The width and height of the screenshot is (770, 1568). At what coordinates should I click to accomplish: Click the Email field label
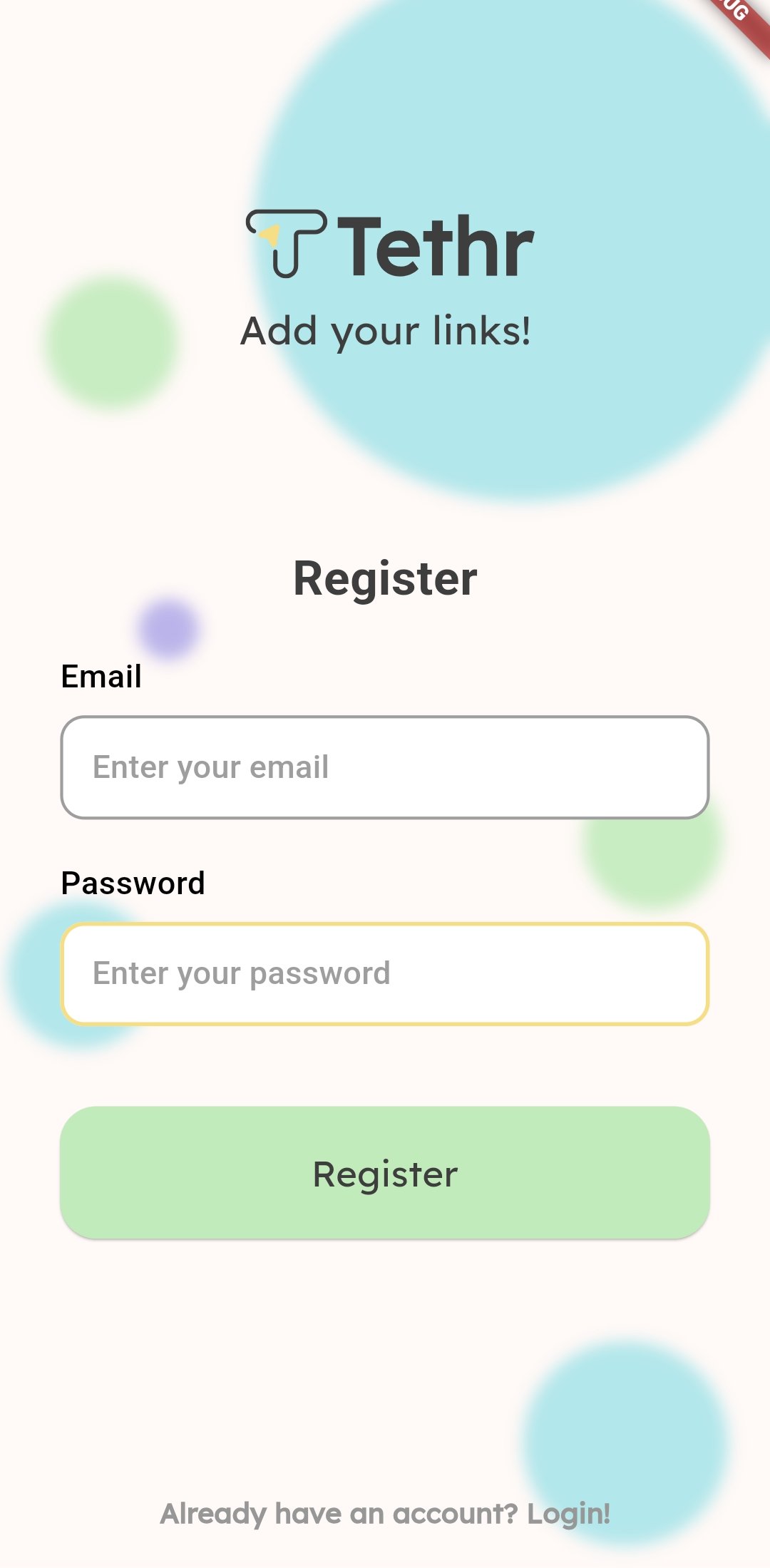(101, 676)
